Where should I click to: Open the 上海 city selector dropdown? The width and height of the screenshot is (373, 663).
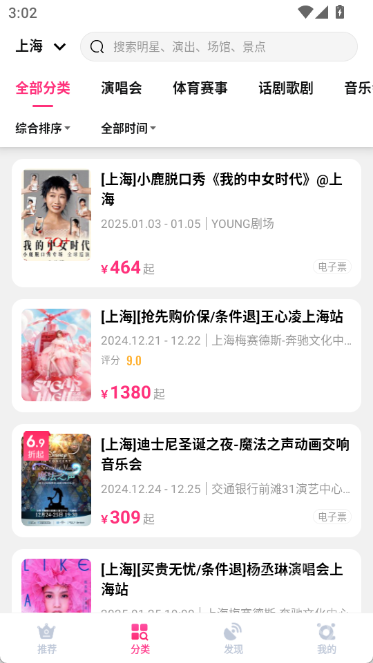[x=41, y=47]
